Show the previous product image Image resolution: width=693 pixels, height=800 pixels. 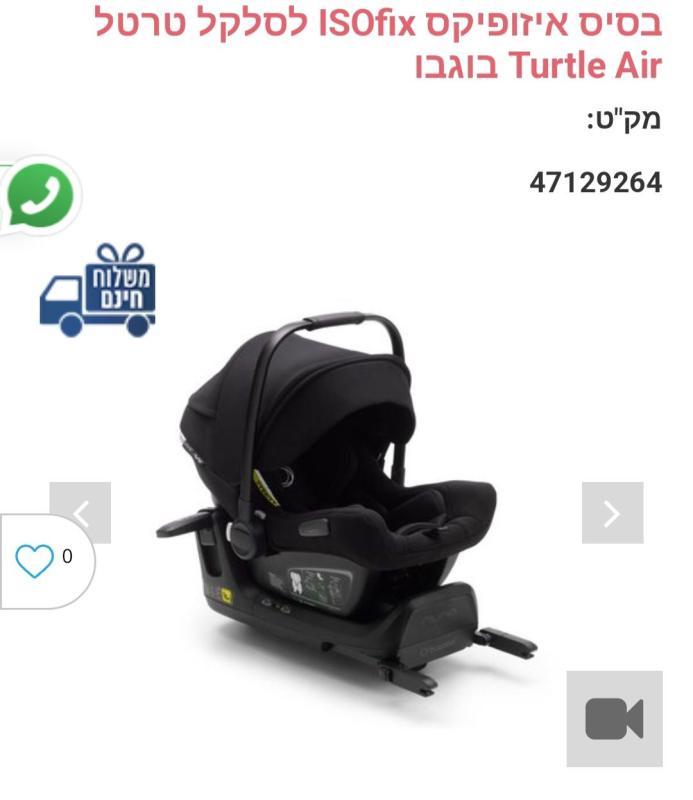click(80, 513)
